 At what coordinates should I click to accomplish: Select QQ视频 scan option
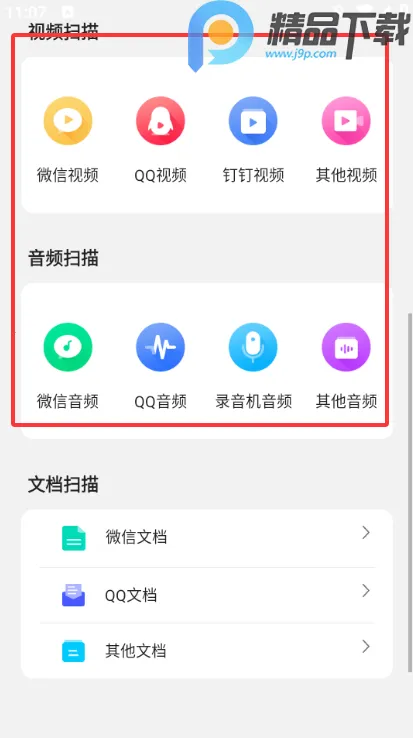click(161, 140)
